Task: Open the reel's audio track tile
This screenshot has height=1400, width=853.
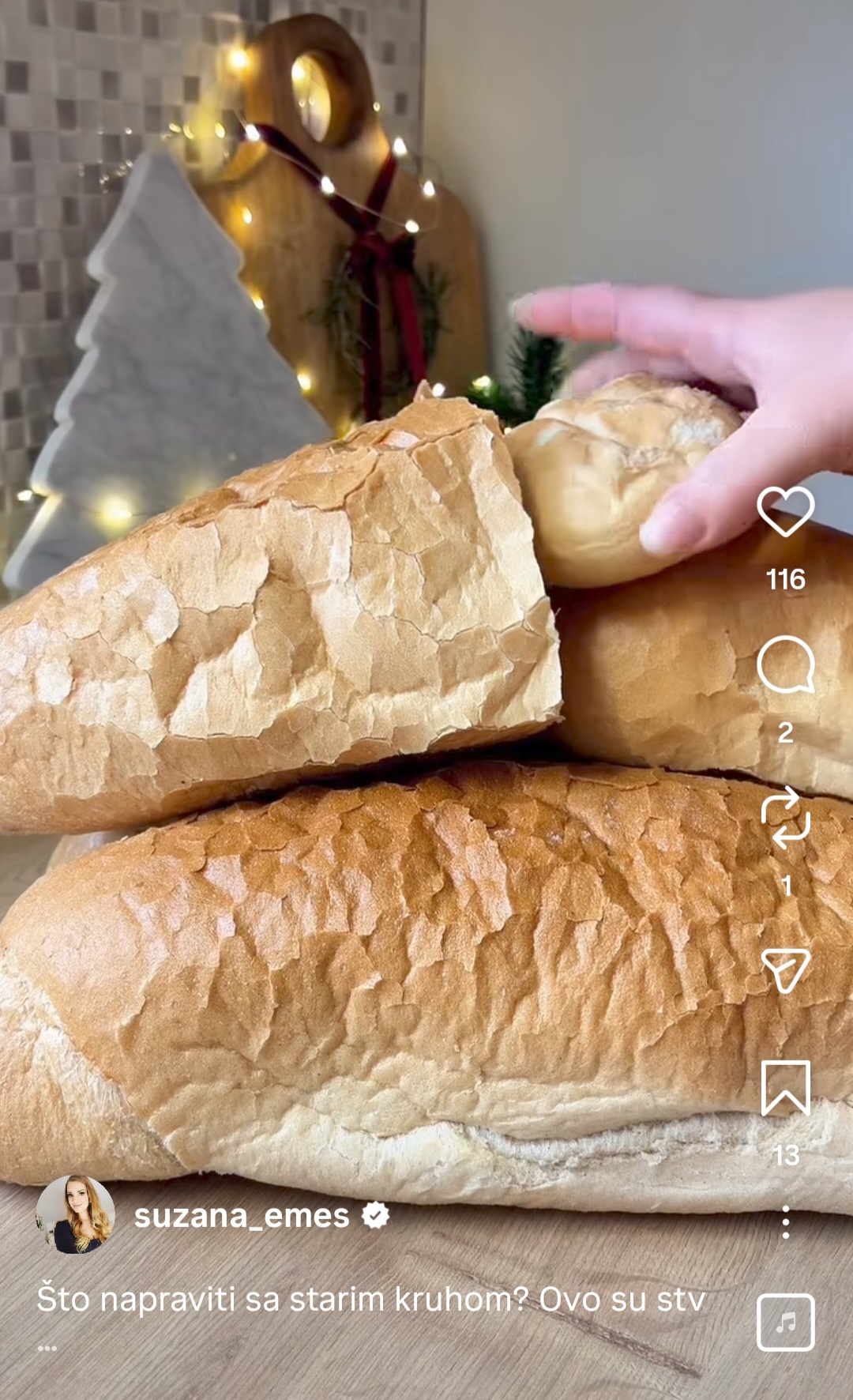Action: coord(785,1323)
